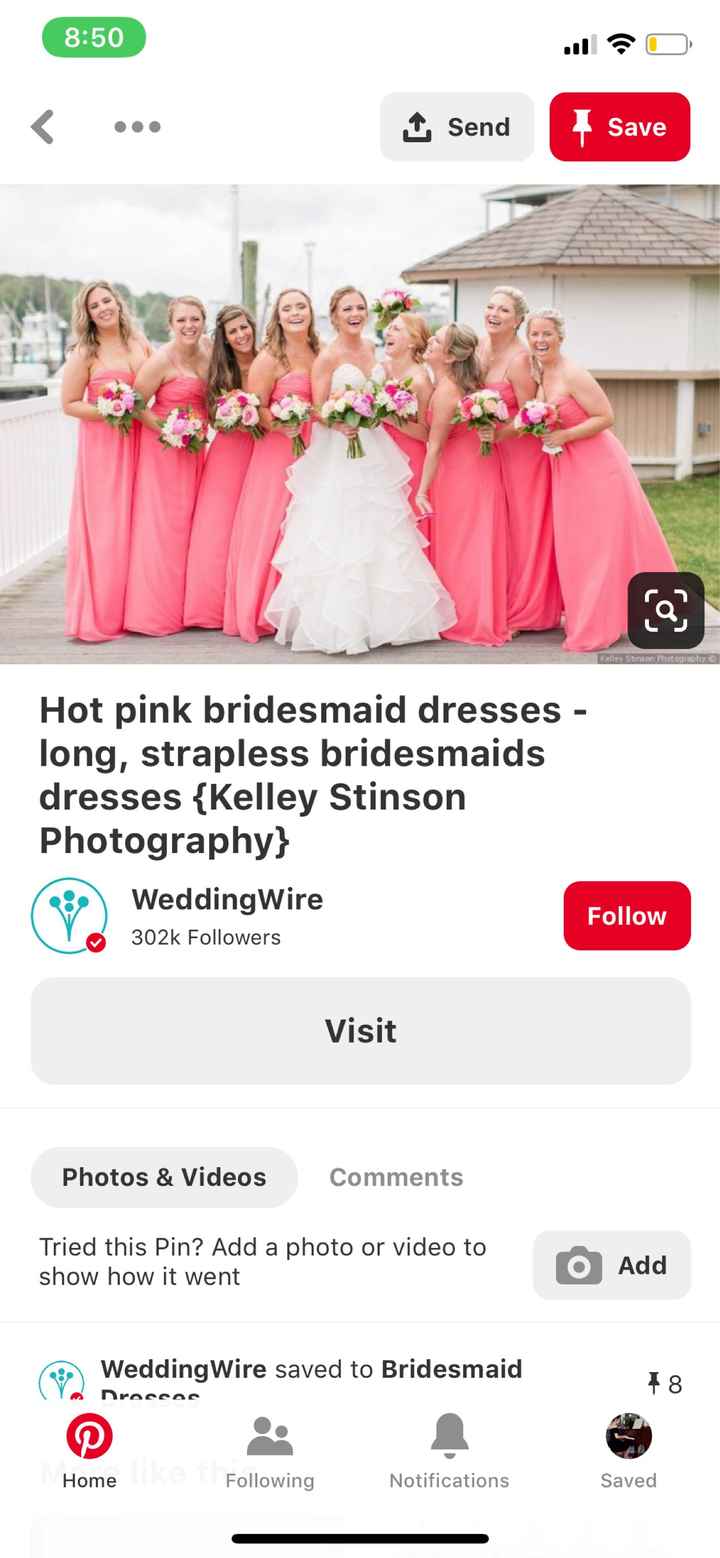The width and height of the screenshot is (720, 1558).
Task: Open Notifications from the bell icon
Action: (x=449, y=1435)
